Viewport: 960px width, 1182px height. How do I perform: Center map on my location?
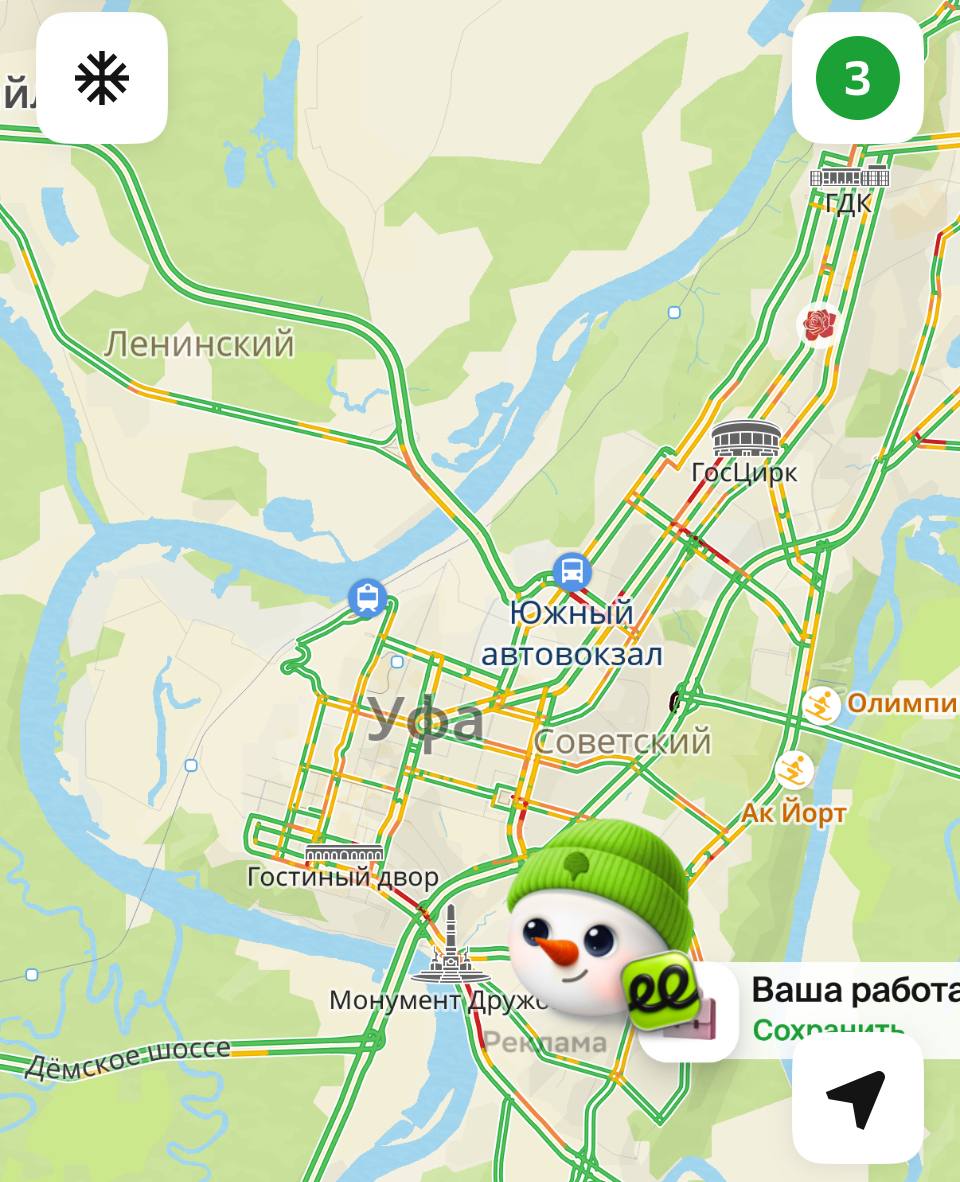click(x=857, y=1098)
